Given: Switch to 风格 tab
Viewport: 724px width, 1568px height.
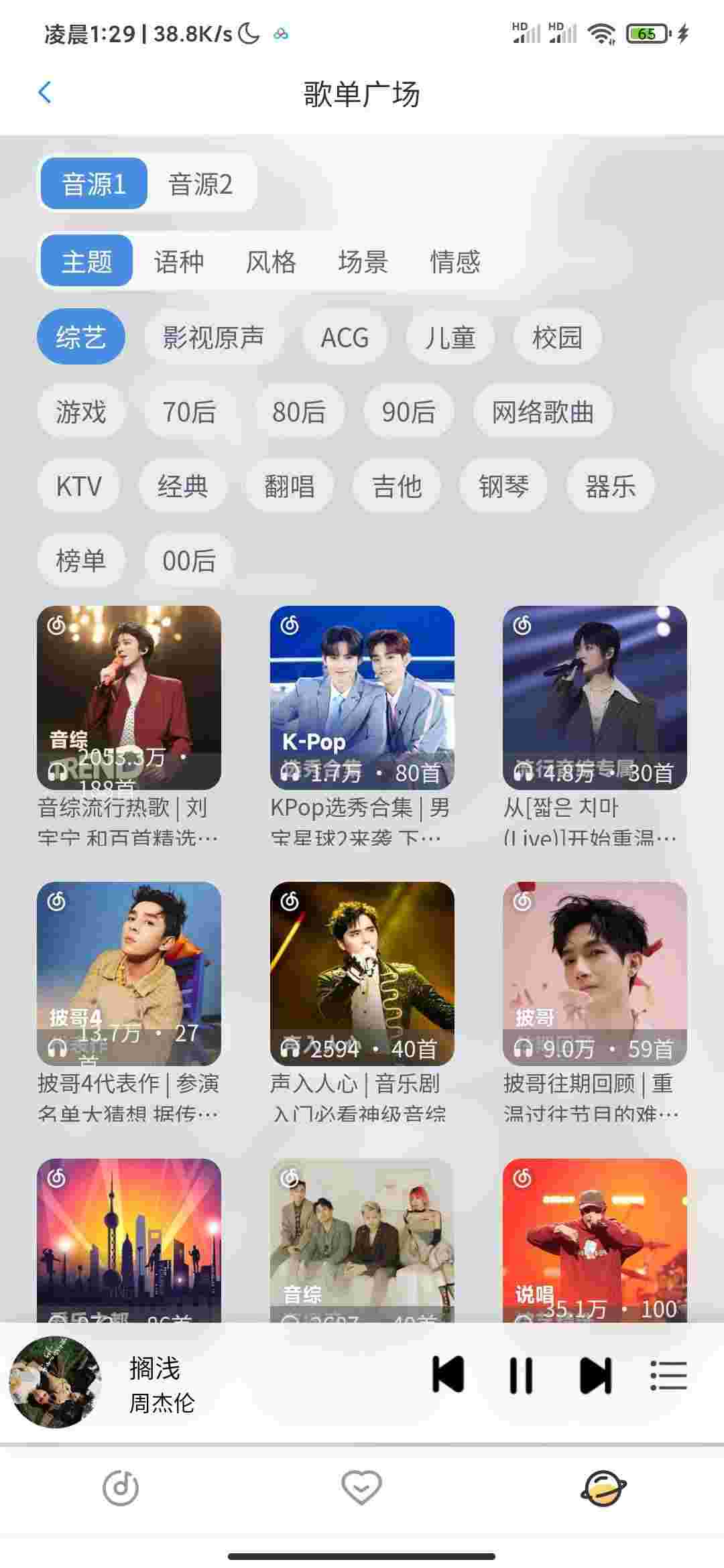Looking at the screenshot, I should pyautogui.click(x=271, y=261).
